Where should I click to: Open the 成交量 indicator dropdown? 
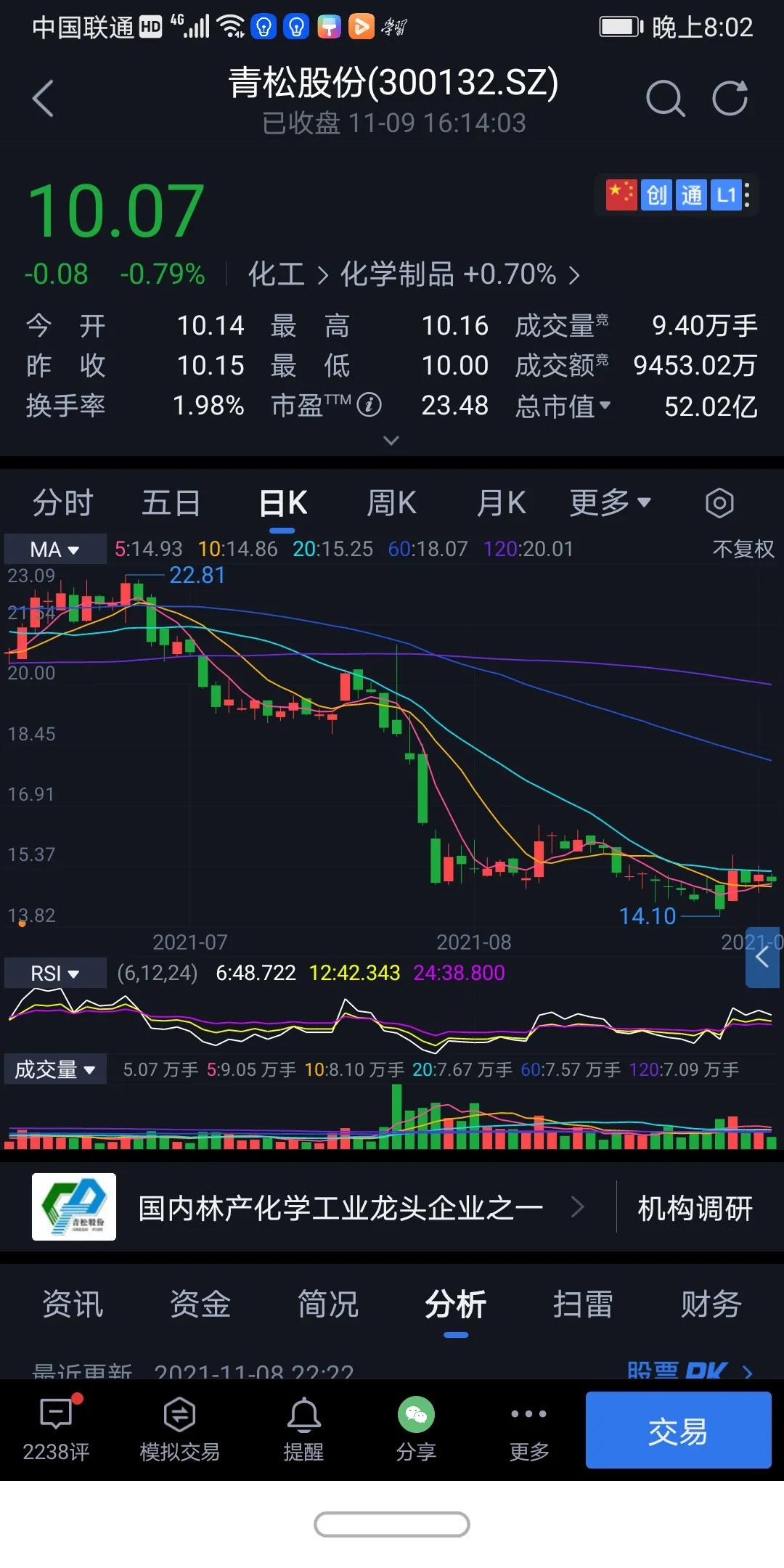pyautogui.click(x=54, y=1069)
